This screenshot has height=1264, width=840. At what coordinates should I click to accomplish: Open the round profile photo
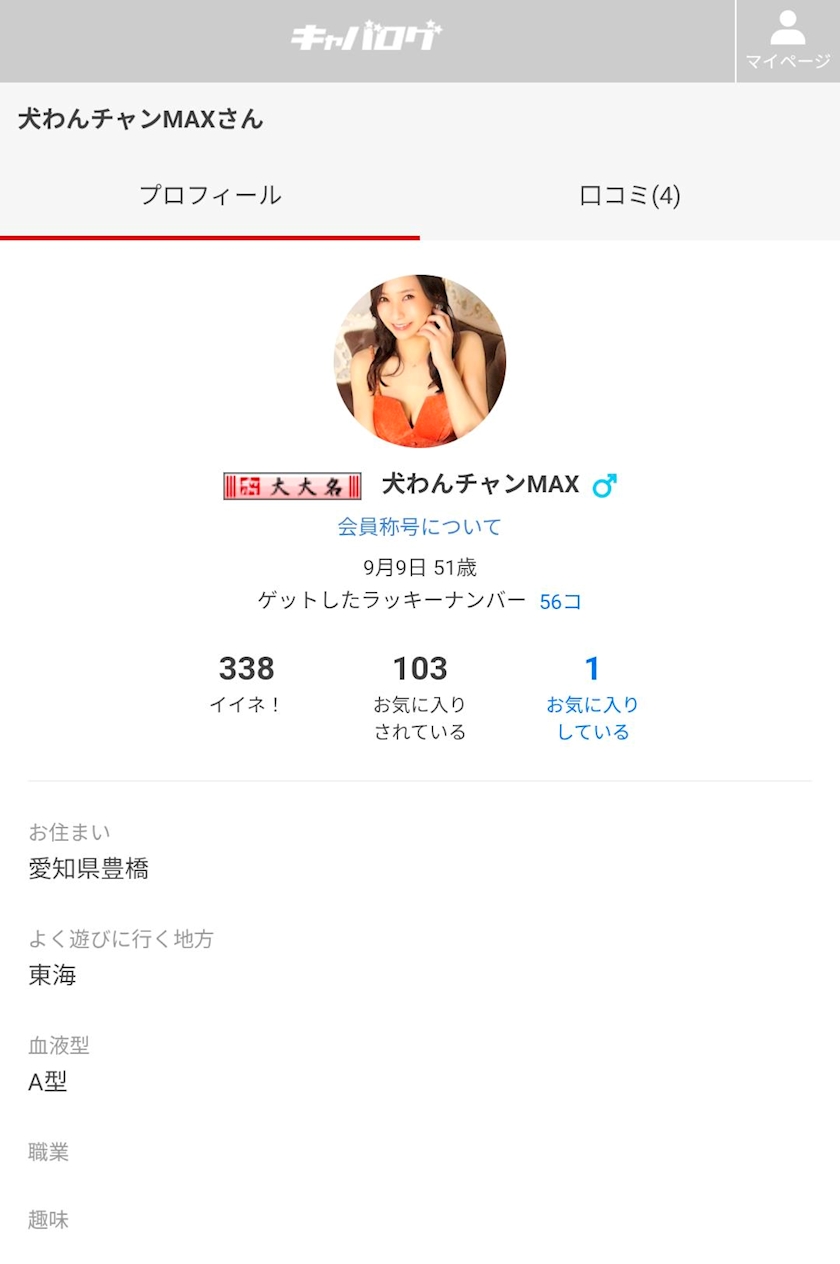click(420, 361)
